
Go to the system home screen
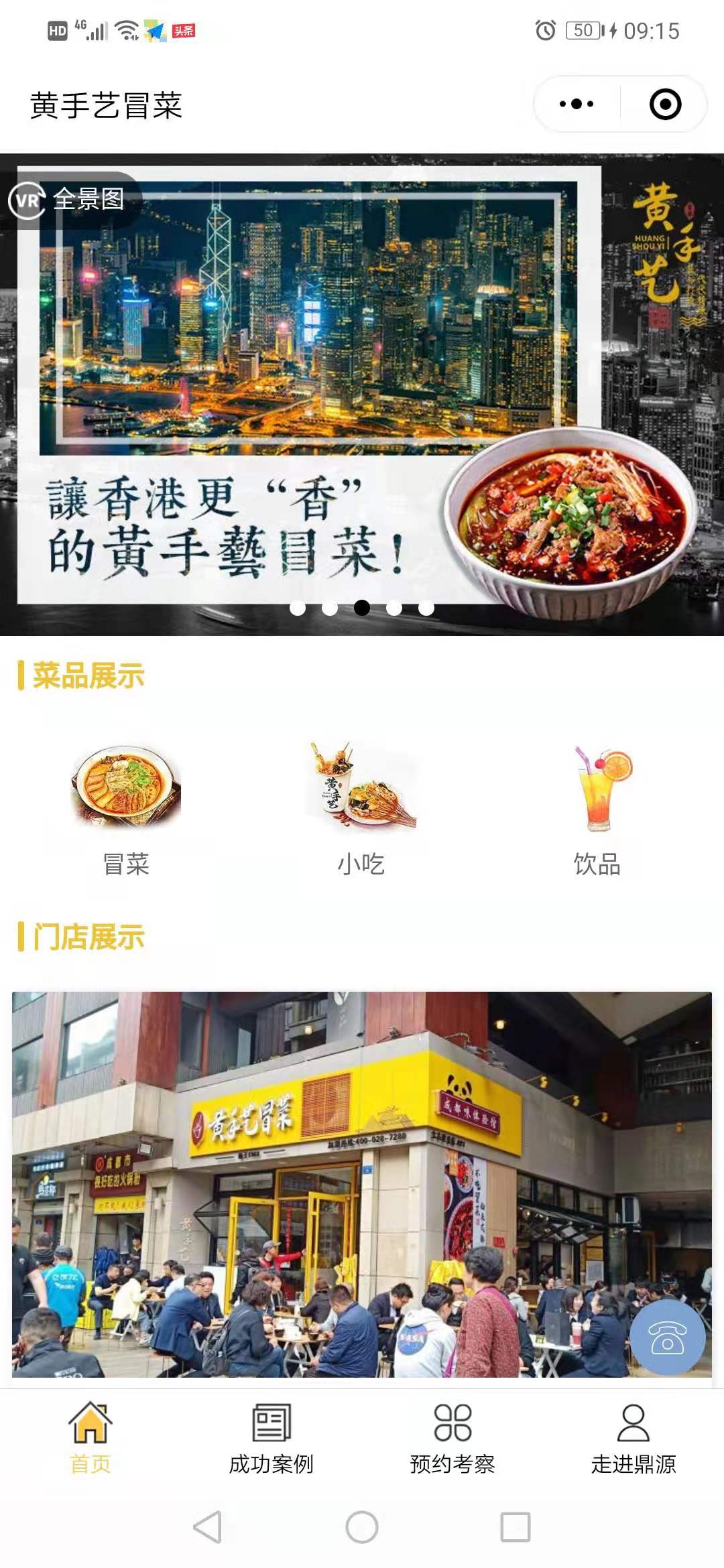click(x=362, y=1527)
